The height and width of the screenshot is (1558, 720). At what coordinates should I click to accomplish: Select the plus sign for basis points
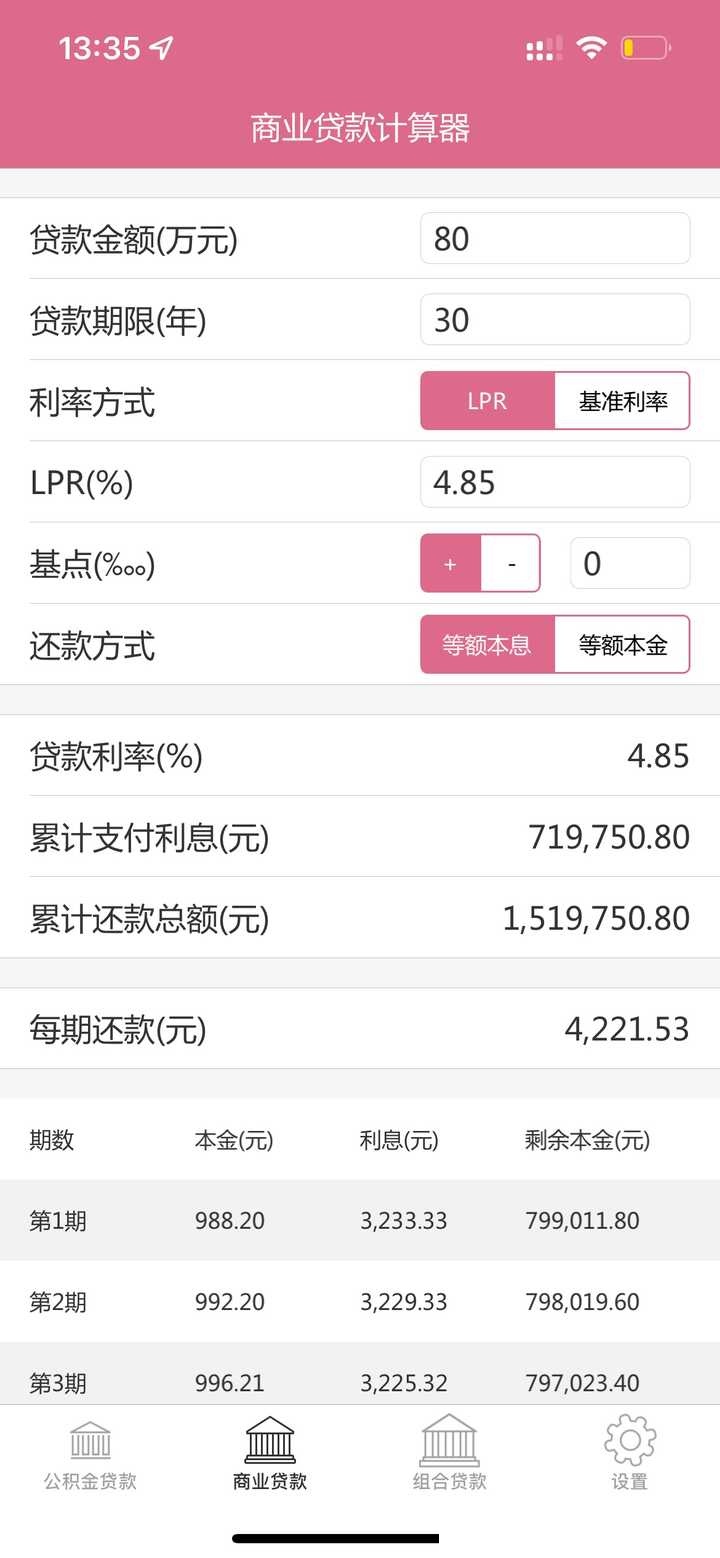coord(450,563)
